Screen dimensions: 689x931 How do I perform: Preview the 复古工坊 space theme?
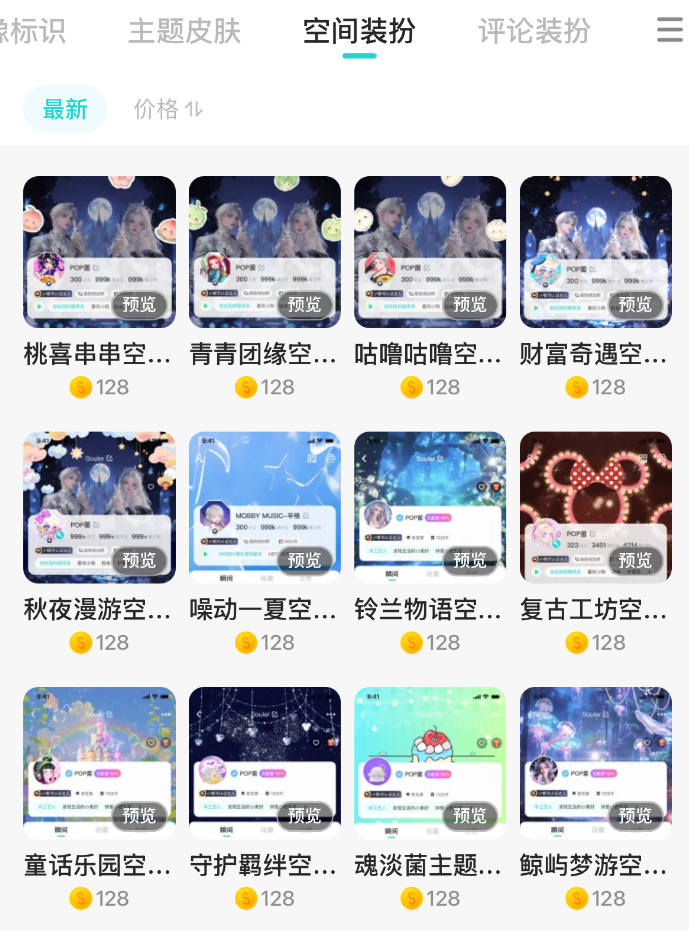[x=635, y=560]
